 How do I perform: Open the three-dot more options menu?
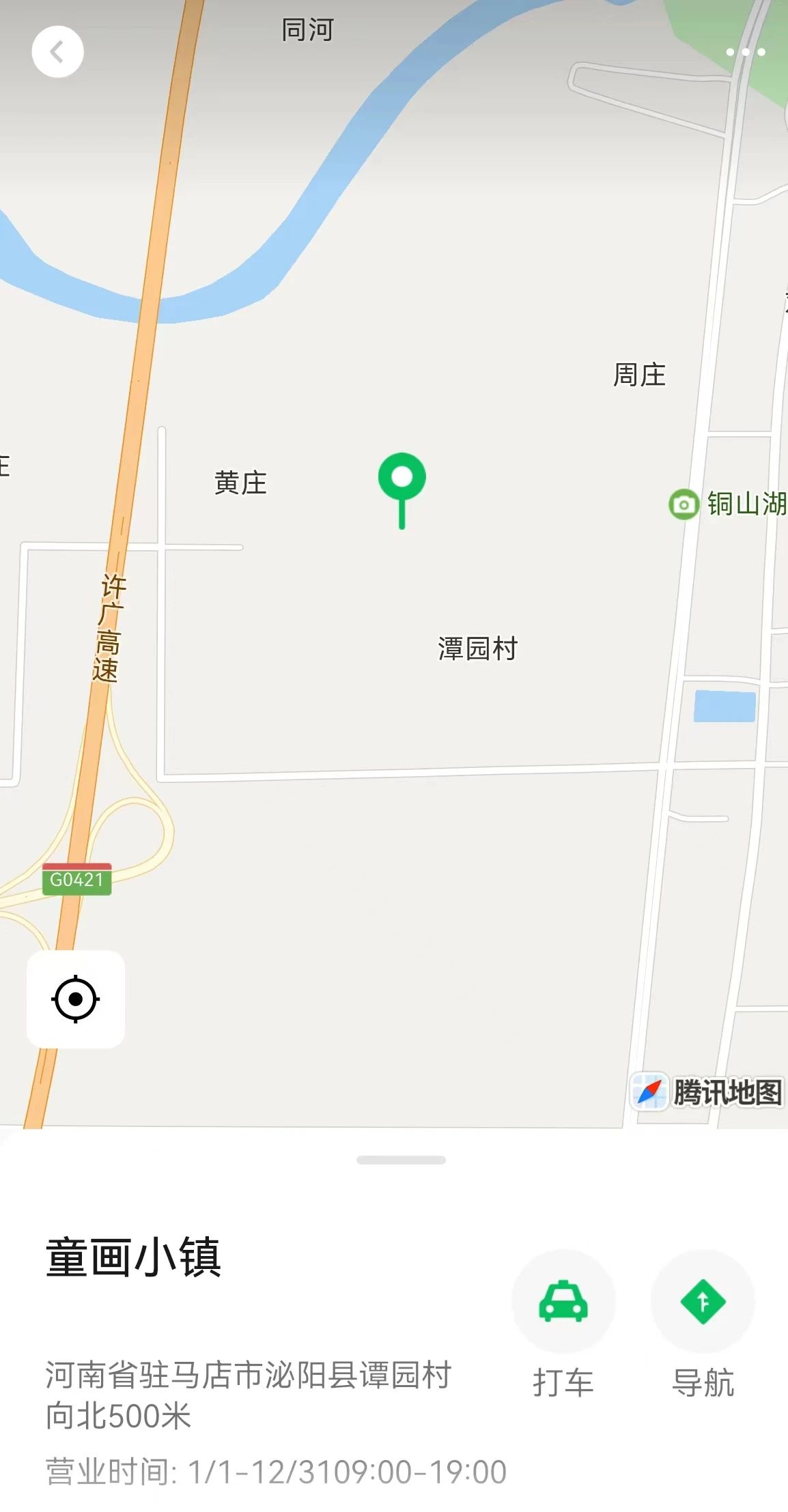744,51
